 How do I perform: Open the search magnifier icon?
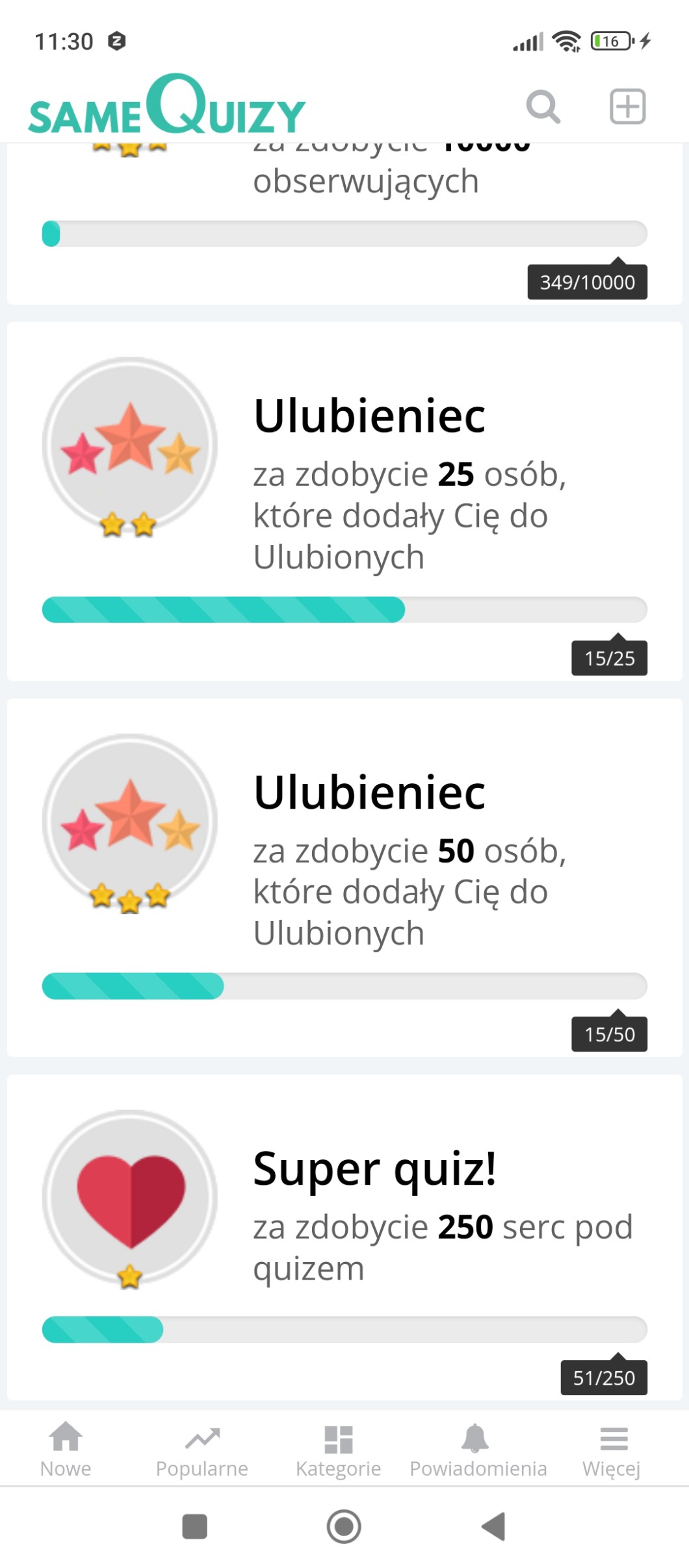543,107
